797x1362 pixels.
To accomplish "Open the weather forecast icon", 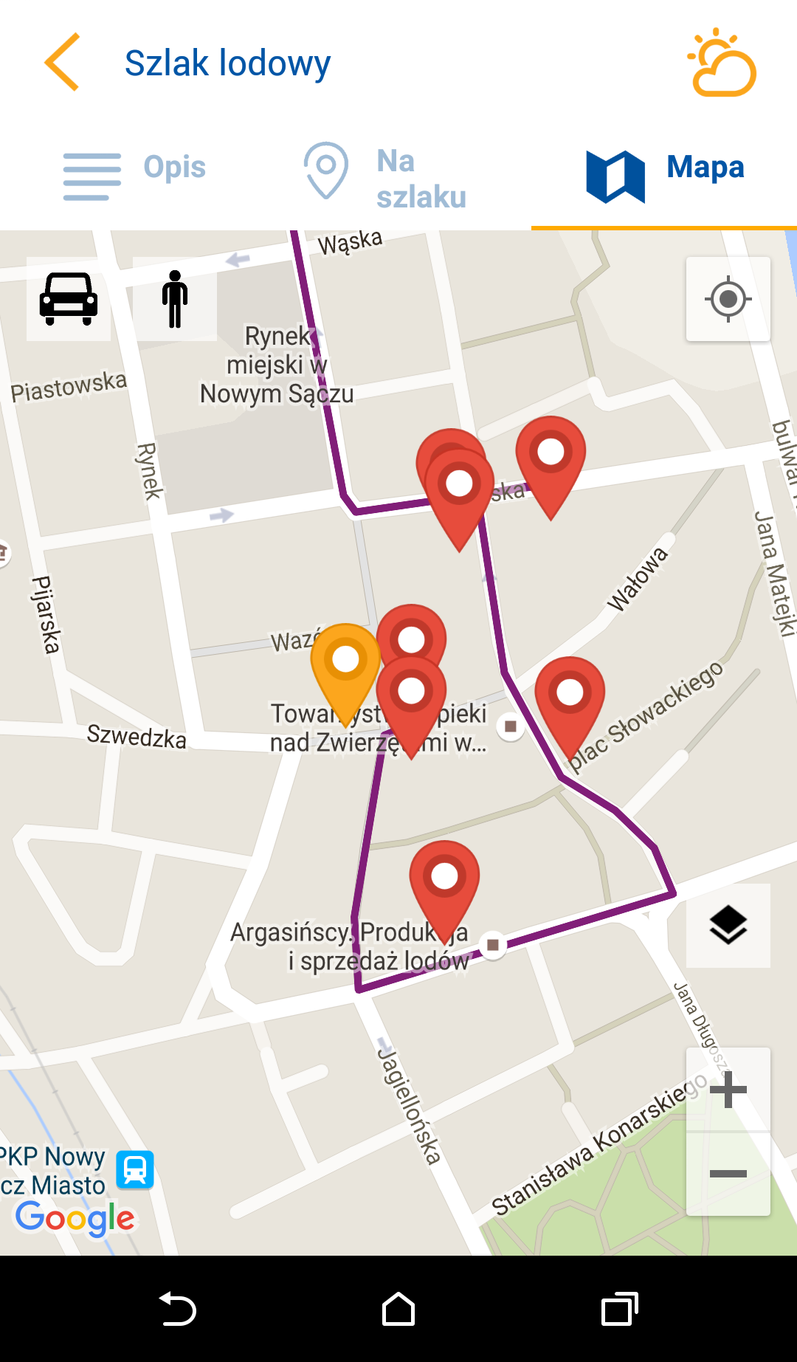I will pos(721,65).
